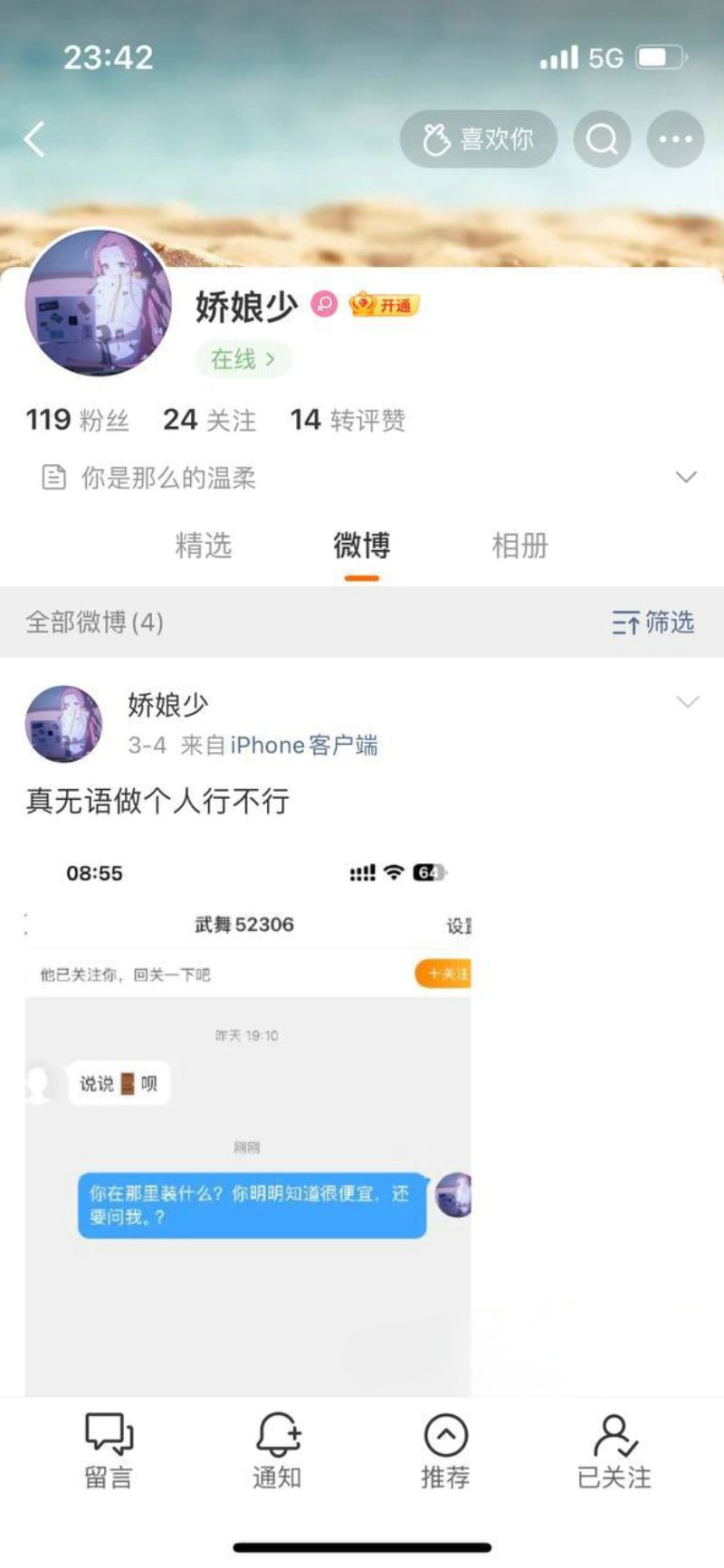Switch to the 相册 tab
724x1568 pixels.
click(519, 546)
